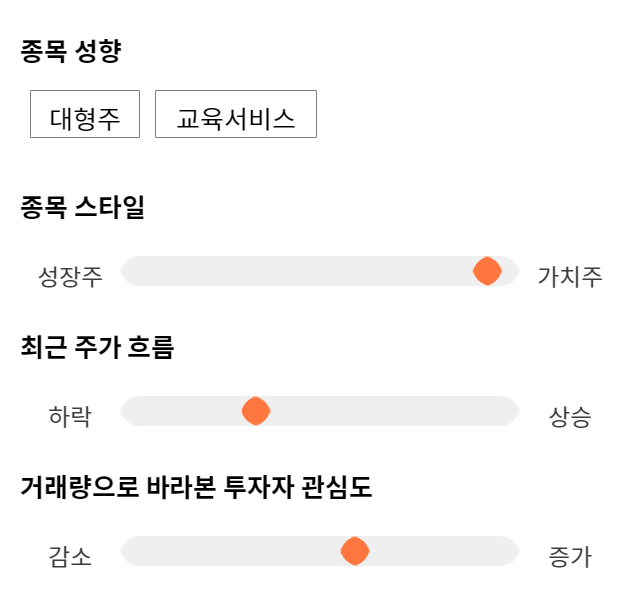Viewport: 640px width, 606px height.
Task: Tap the 대형주 chip
Action: click(85, 114)
